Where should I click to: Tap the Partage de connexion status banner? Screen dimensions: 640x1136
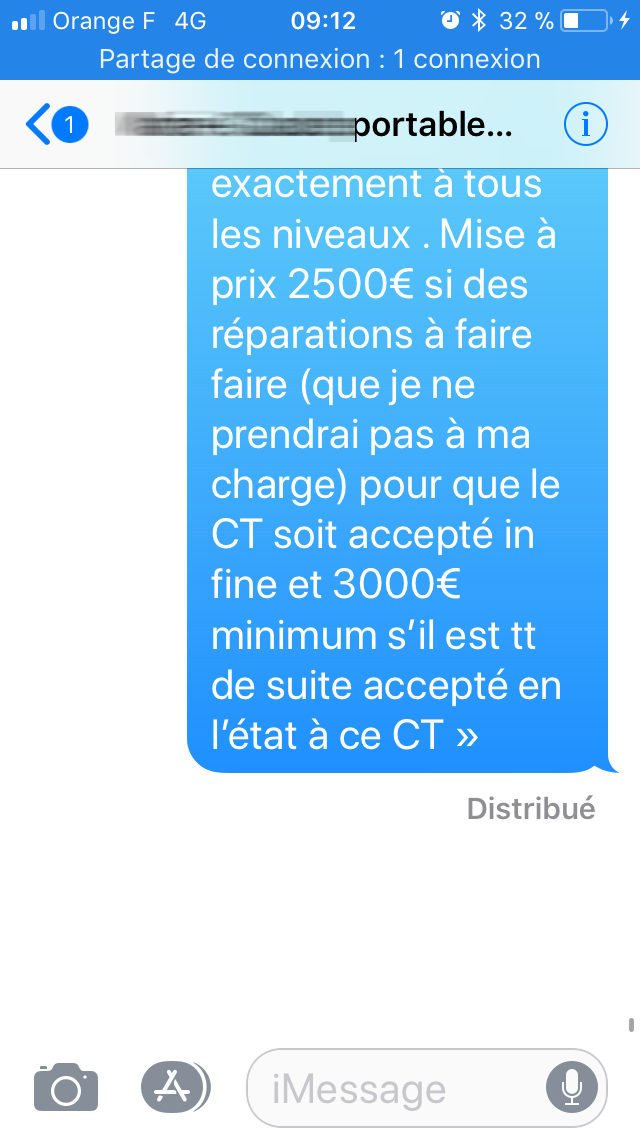(320, 59)
